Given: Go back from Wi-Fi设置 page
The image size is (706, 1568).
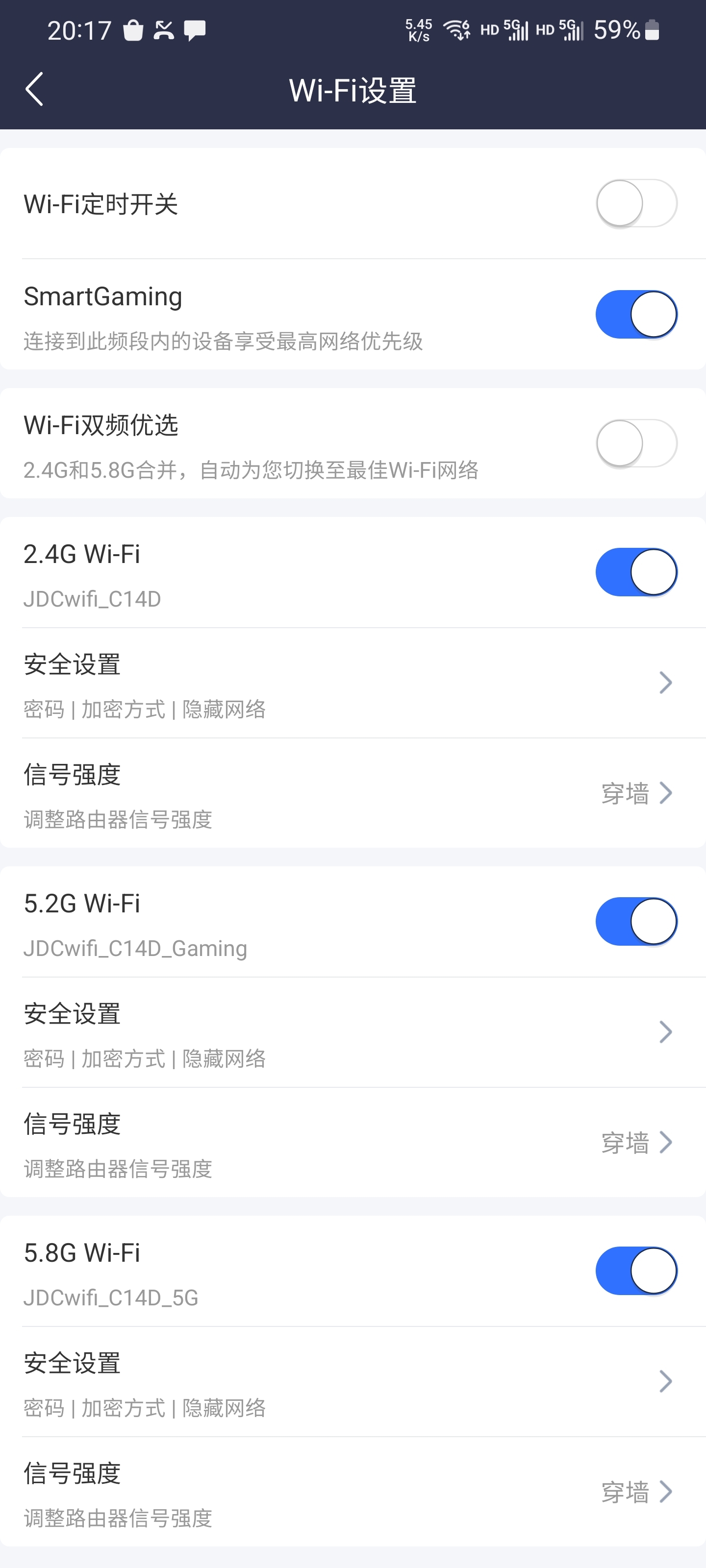Looking at the screenshot, I should coord(35,90).
